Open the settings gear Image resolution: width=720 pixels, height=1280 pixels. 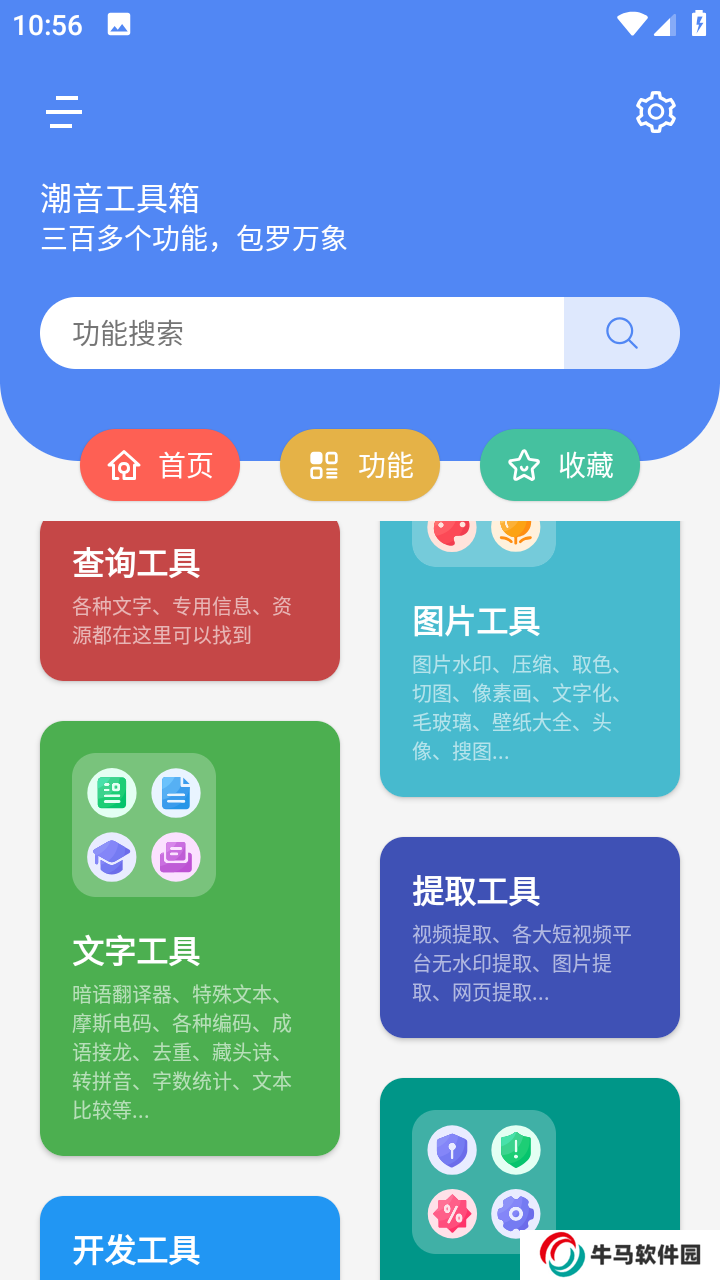[656, 112]
